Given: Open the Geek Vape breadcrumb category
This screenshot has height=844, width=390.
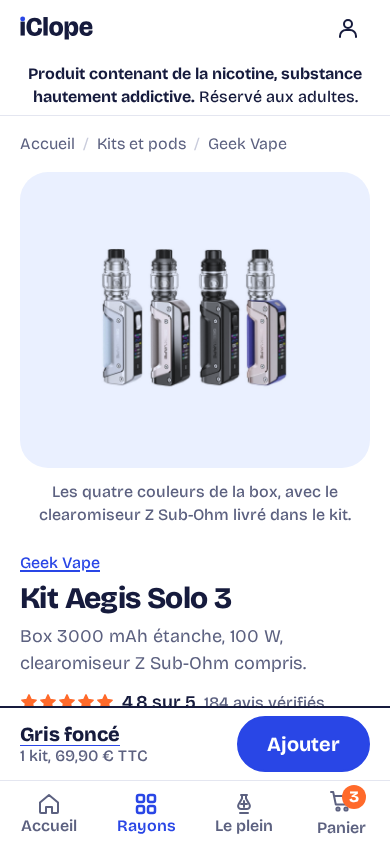Looking at the screenshot, I should click(x=247, y=144).
